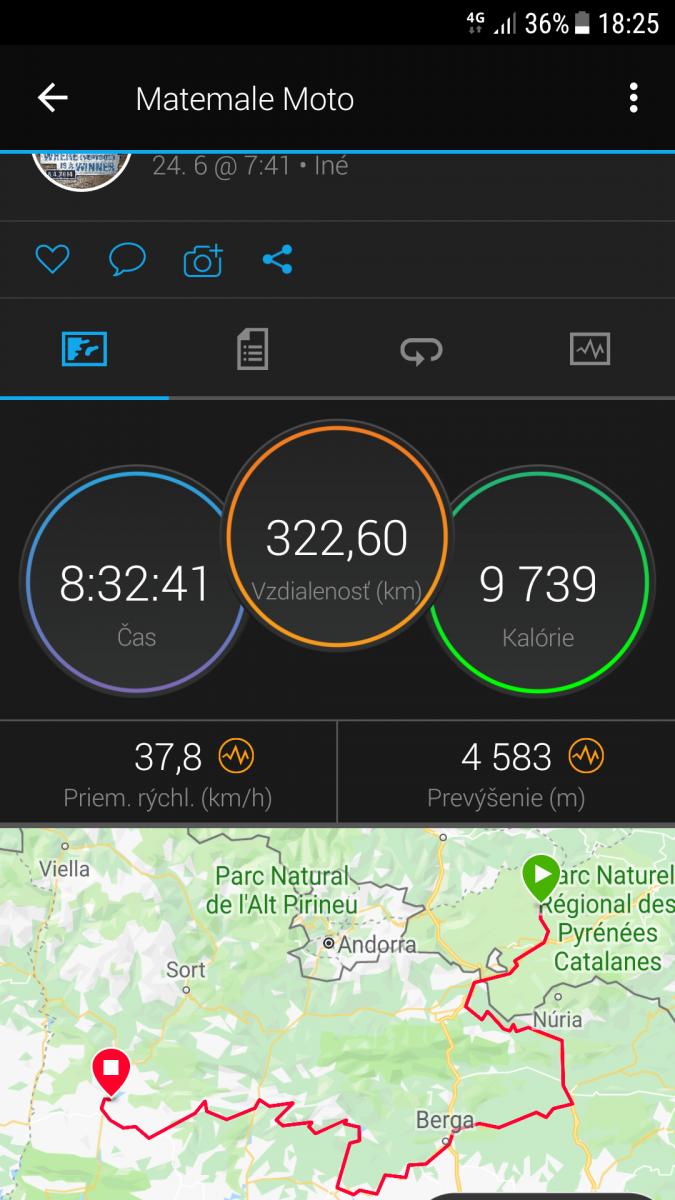Go back from Matemale Moto activity
The height and width of the screenshot is (1200, 675).
(x=52, y=98)
